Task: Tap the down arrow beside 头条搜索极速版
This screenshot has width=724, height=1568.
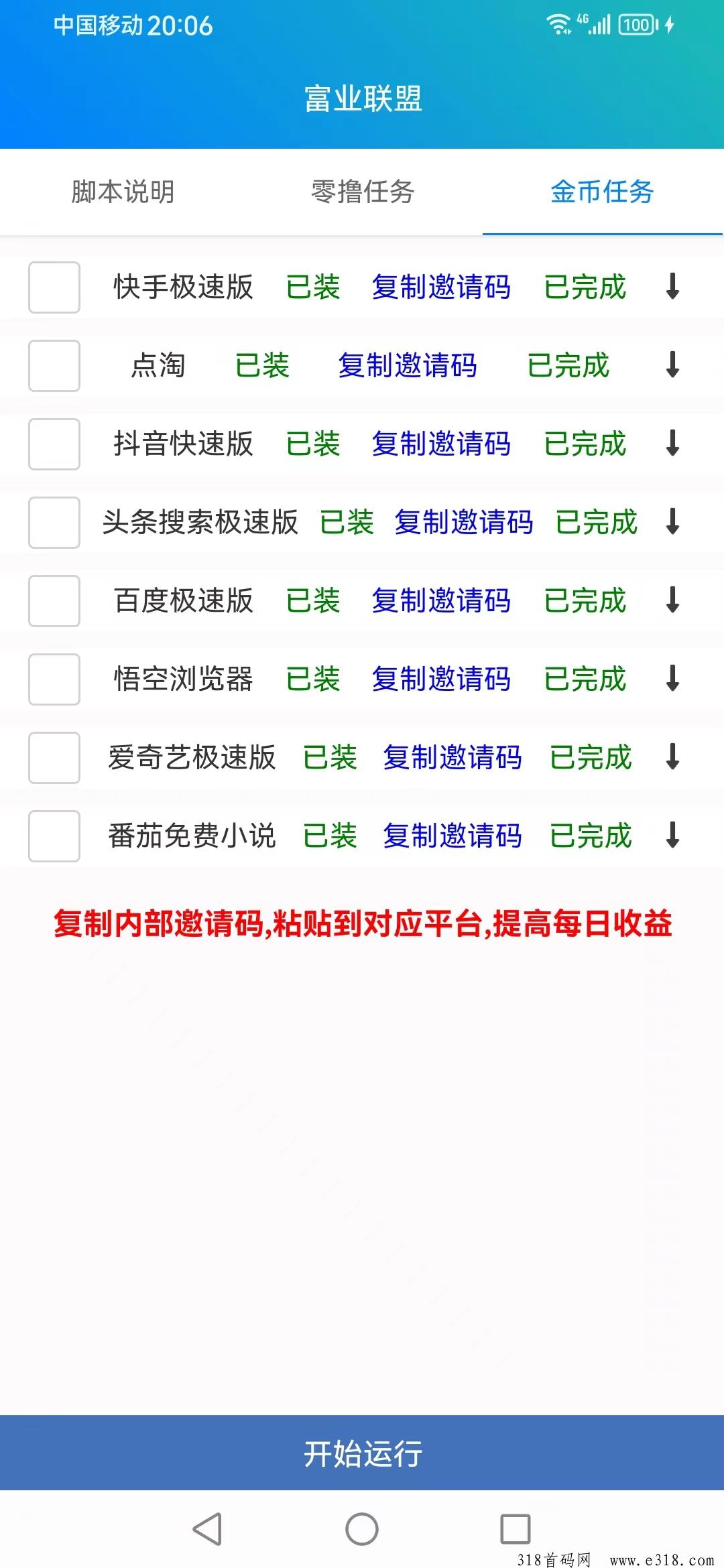Action: point(673,521)
